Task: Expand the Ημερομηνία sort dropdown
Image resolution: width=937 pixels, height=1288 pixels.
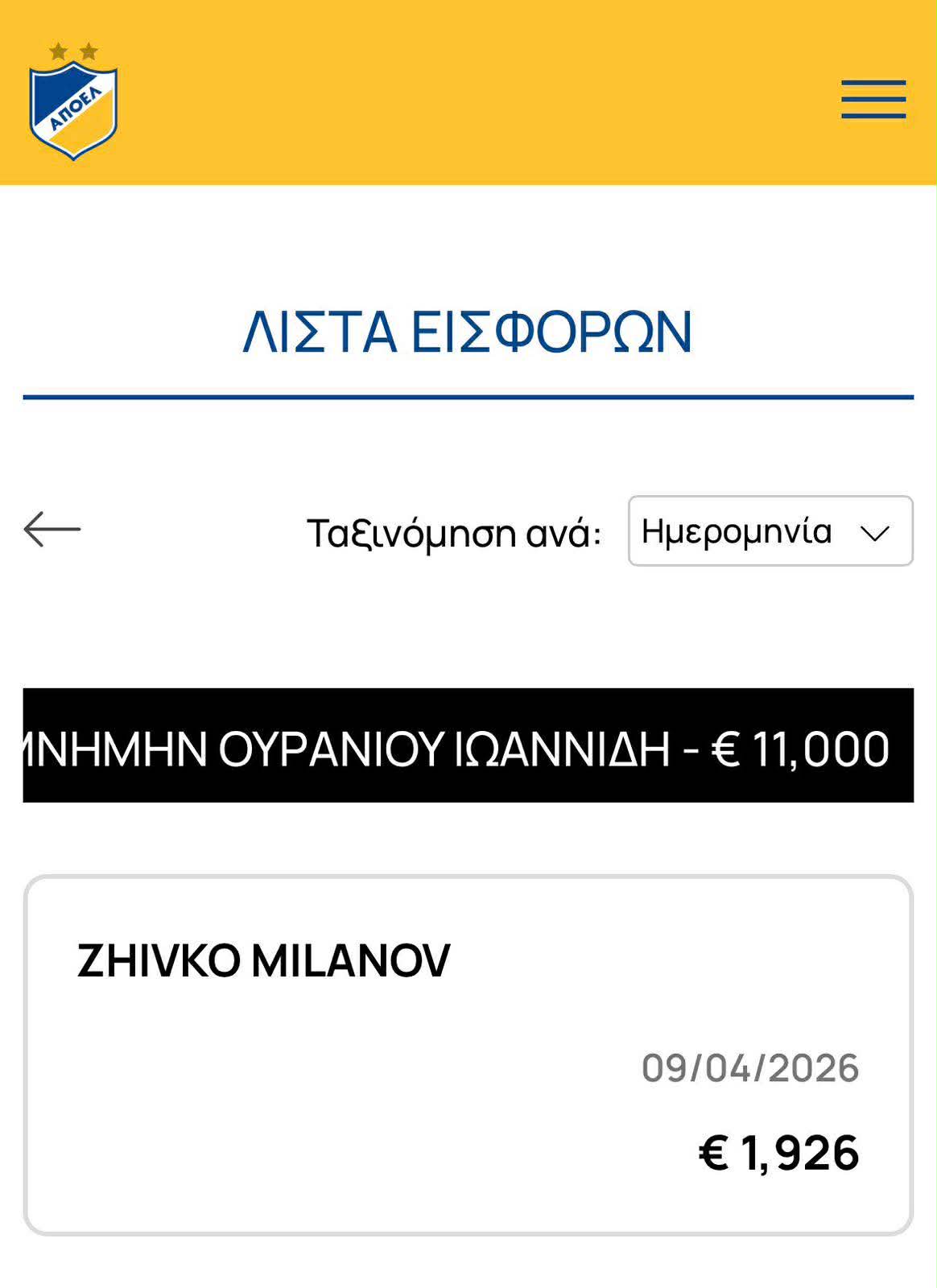Action: [x=770, y=531]
